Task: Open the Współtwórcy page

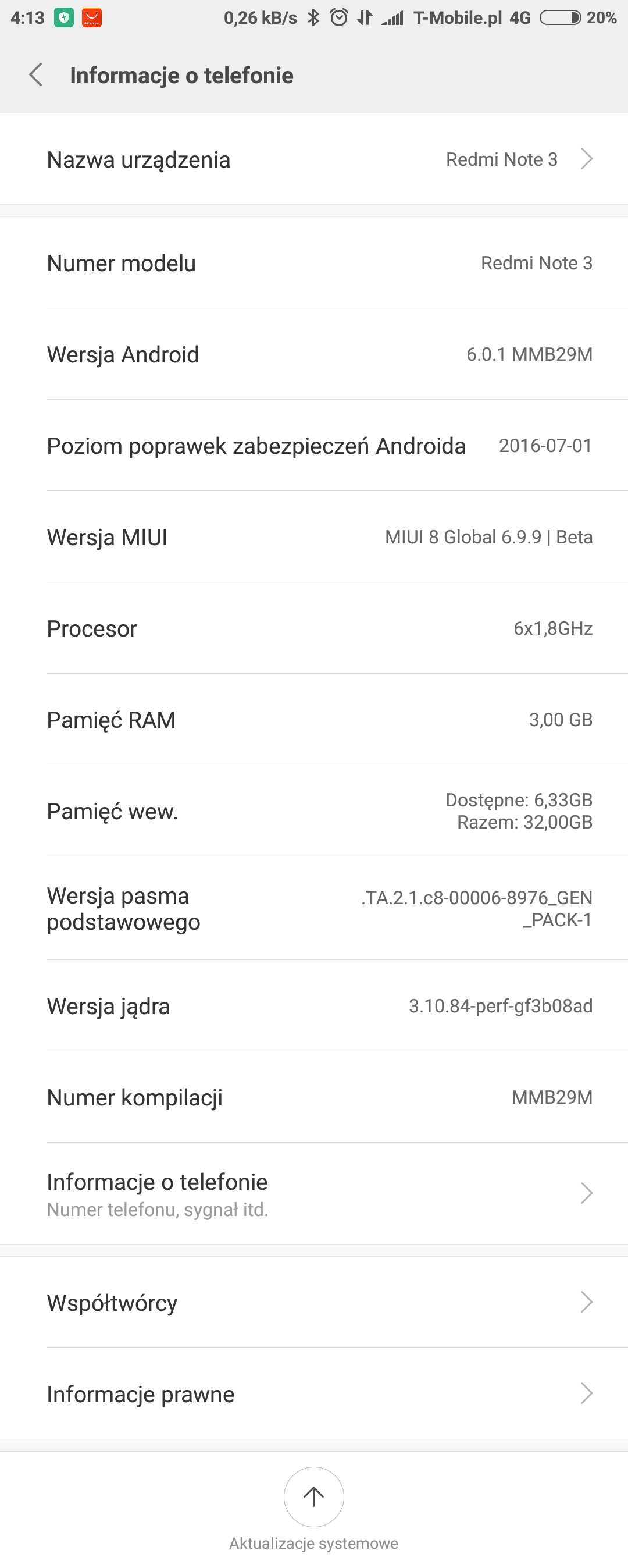Action: [x=314, y=1302]
